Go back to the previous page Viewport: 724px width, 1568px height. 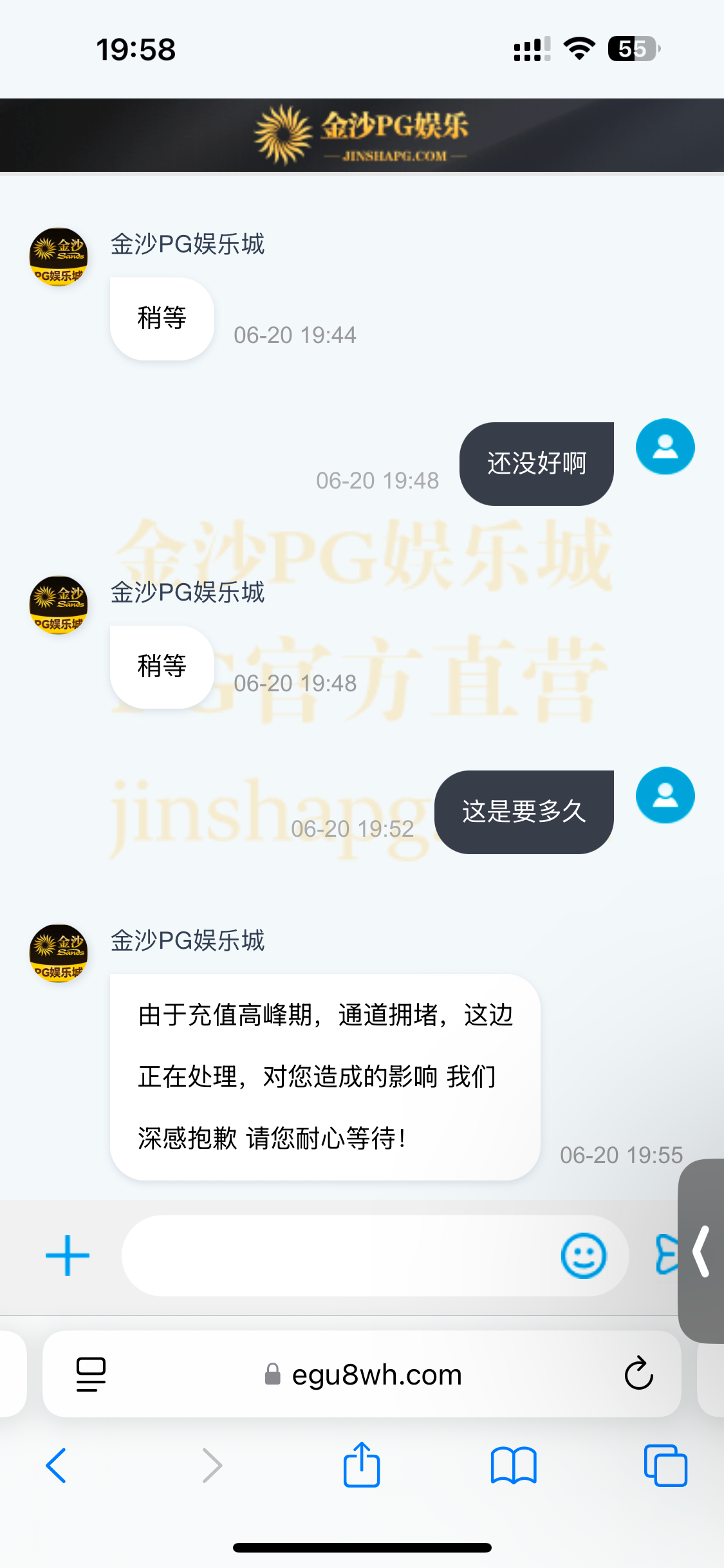tap(57, 1466)
